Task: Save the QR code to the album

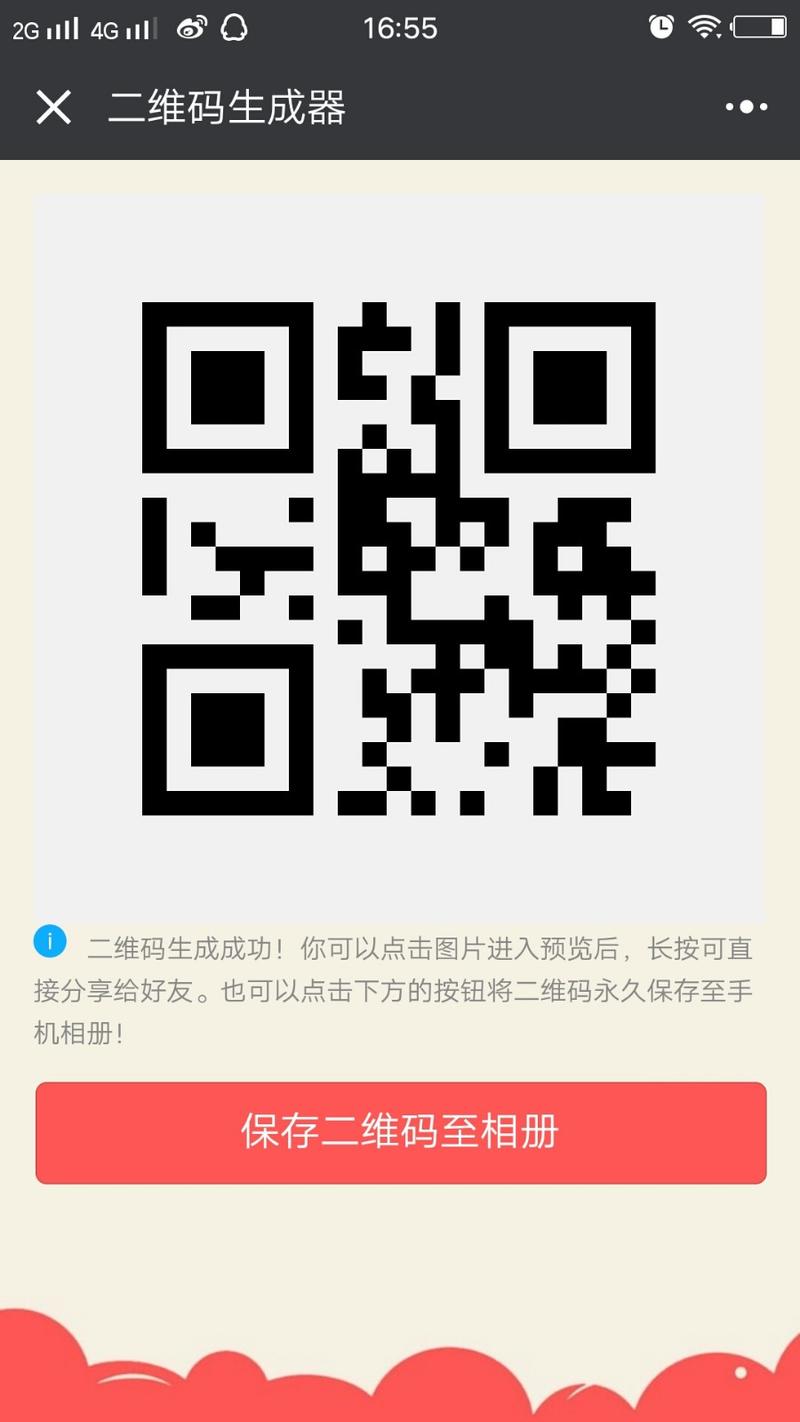Action: click(400, 1132)
